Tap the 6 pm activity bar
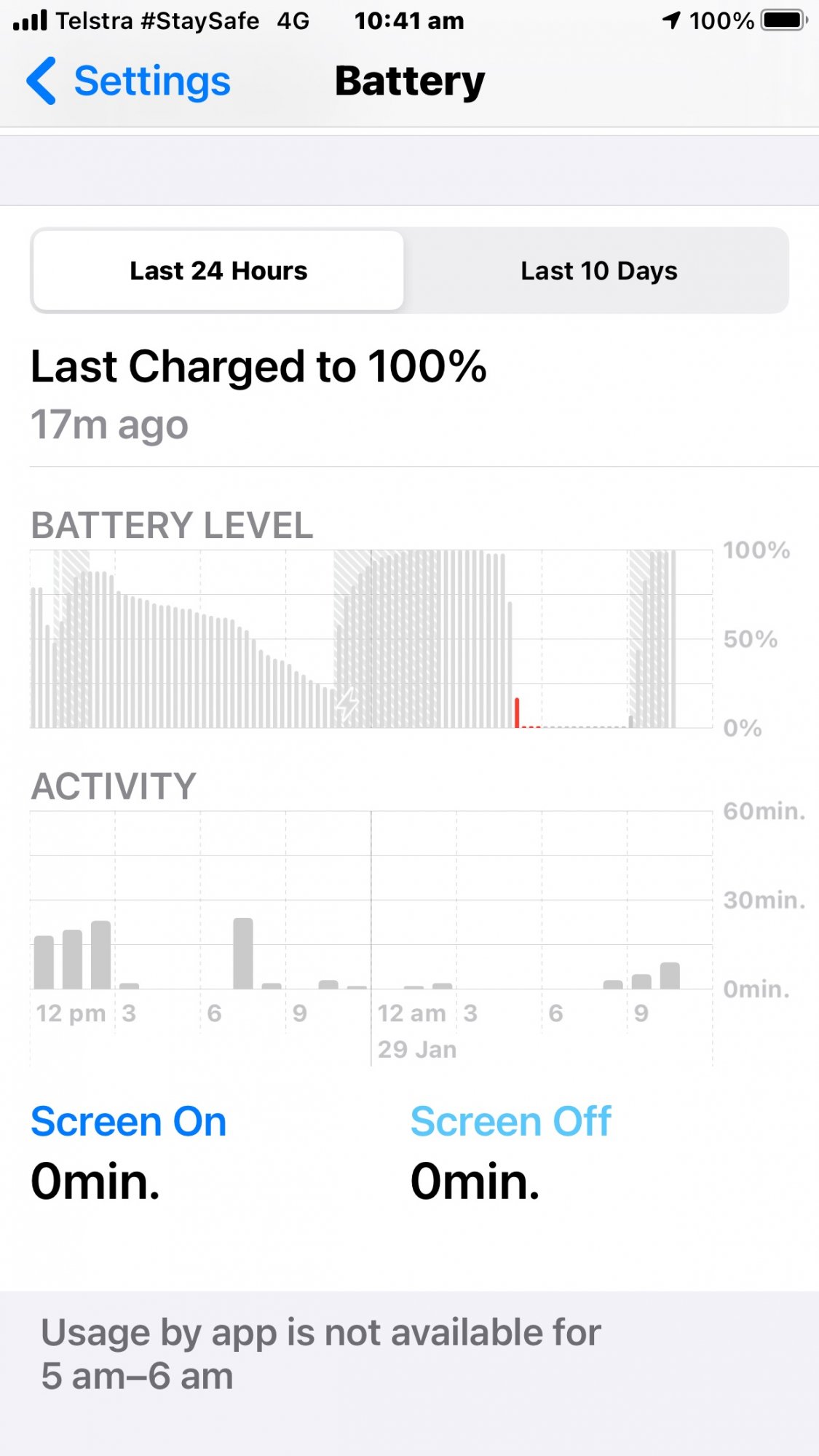Viewport: 819px width, 1456px height. [243, 954]
